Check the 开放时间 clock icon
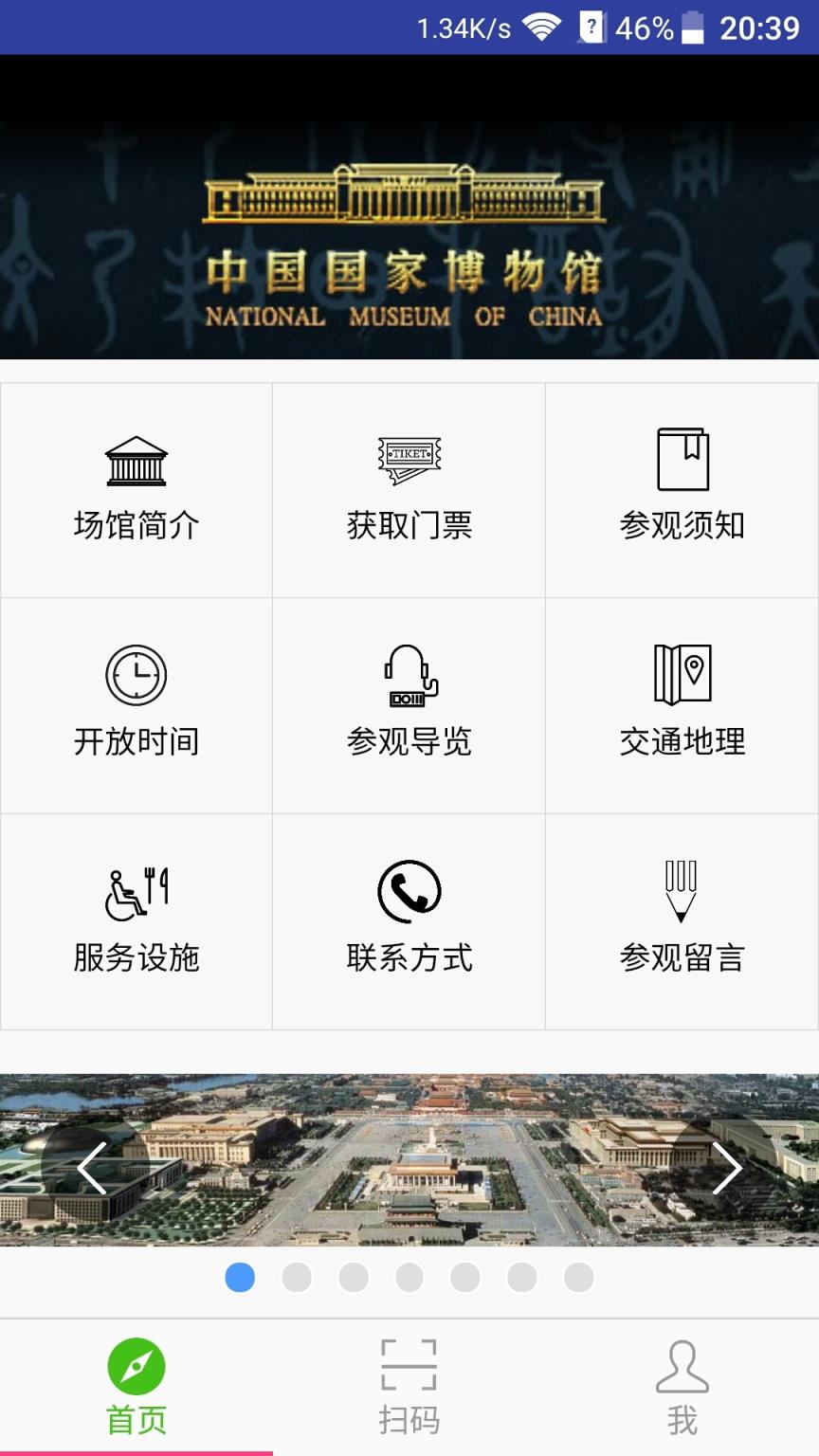This screenshot has height=1456, width=819. point(136,676)
